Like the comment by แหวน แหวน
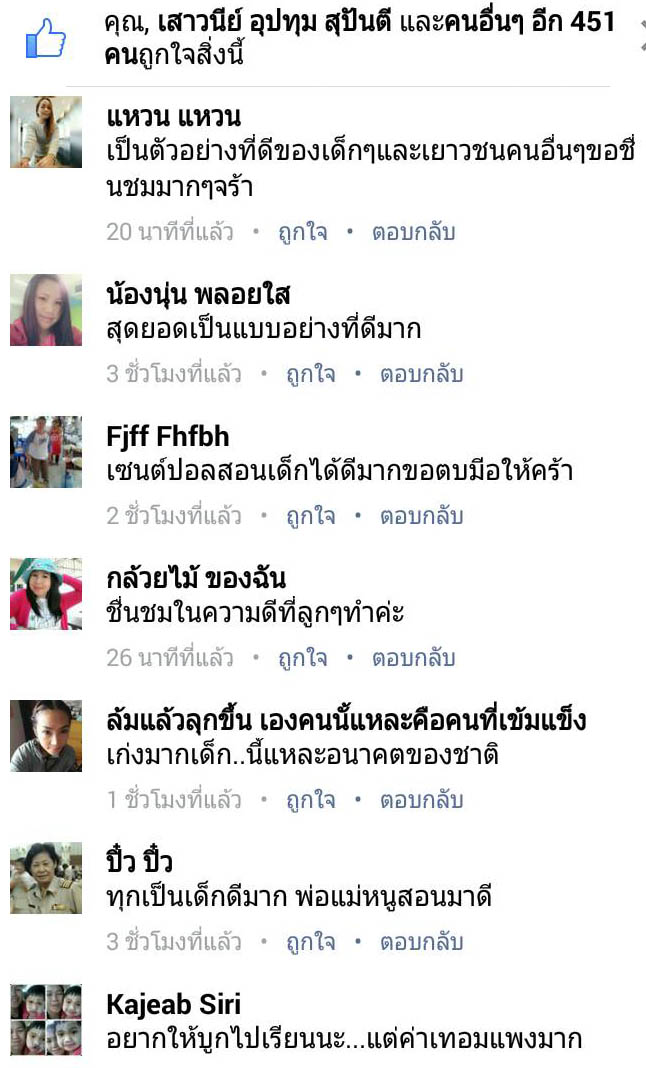This screenshot has width=646, height=1068. (x=303, y=232)
